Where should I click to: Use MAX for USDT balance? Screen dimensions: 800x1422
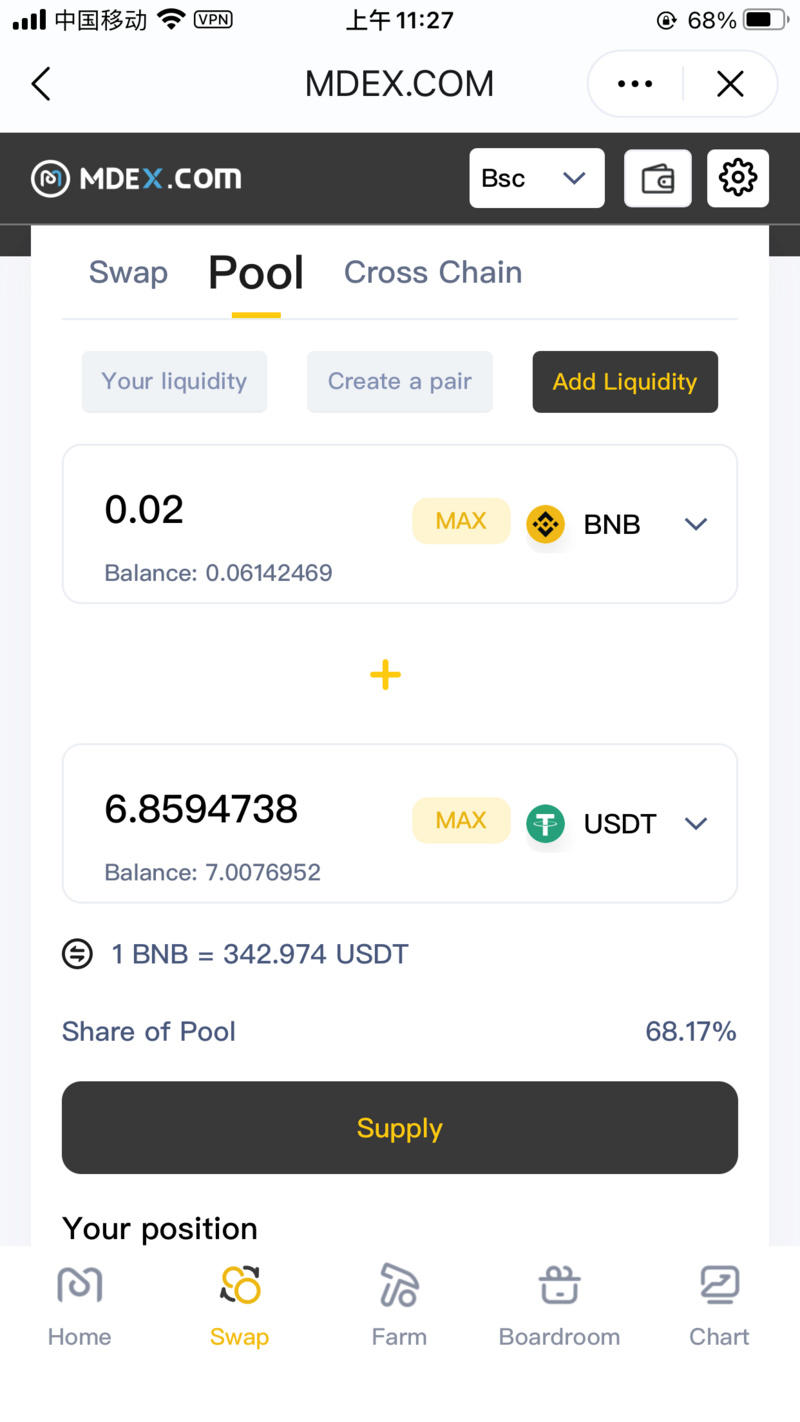(x=461, y=821)
